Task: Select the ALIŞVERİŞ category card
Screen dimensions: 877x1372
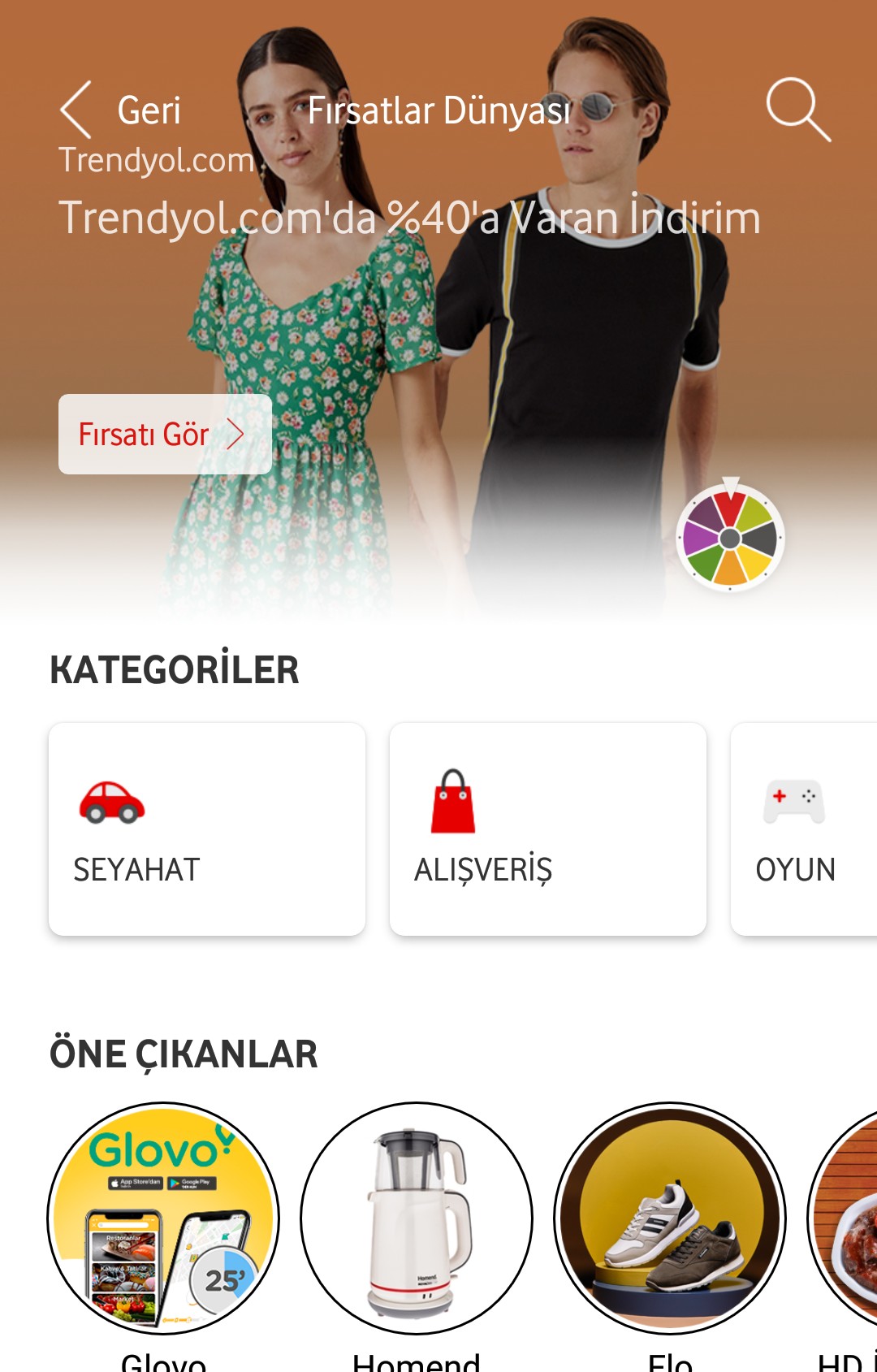Action: pyautogui.click(x=547, y=829)
